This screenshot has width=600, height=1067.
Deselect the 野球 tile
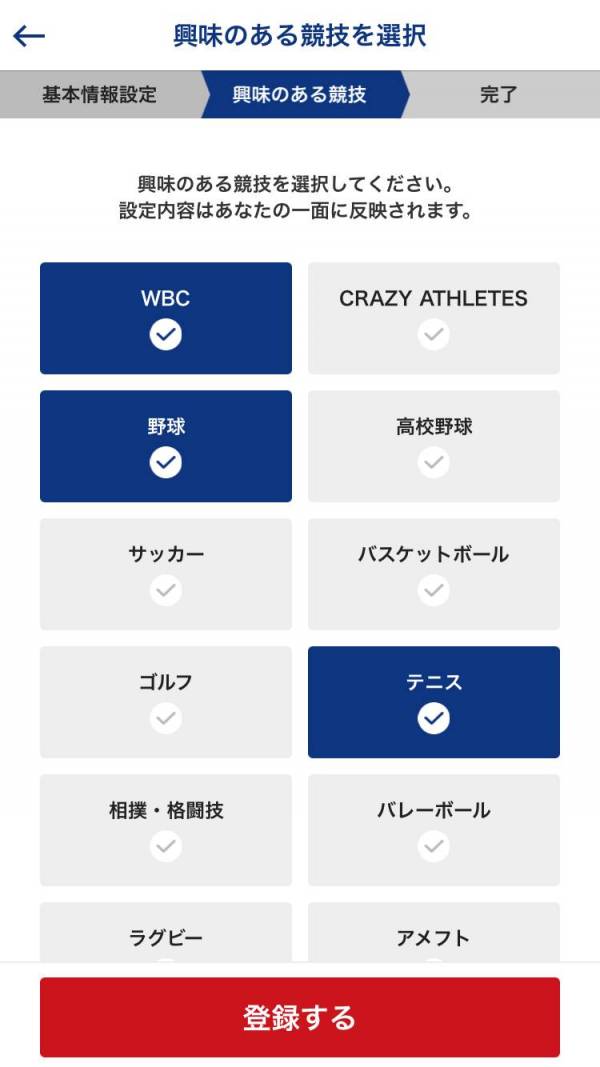(166, 446)
